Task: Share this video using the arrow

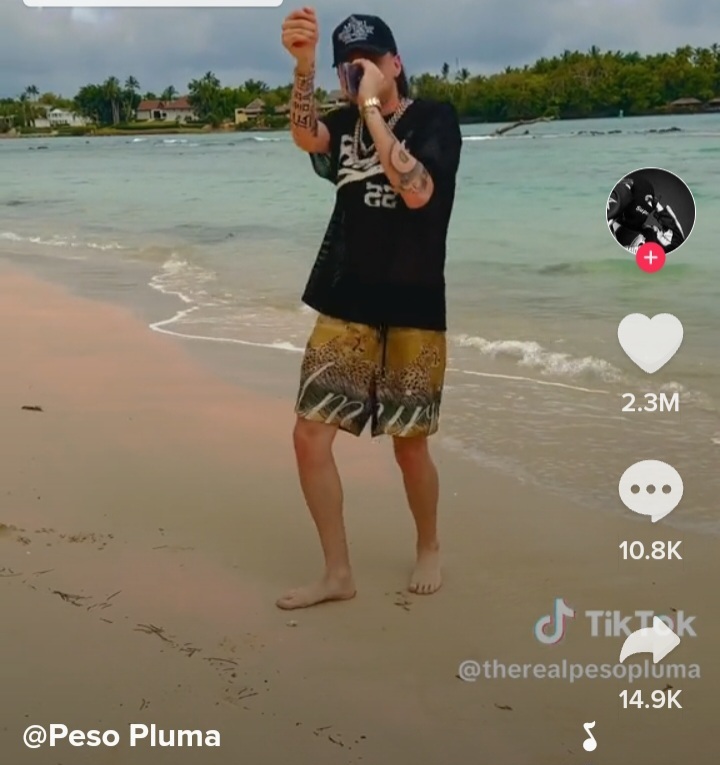Action: tap(650, 640)
